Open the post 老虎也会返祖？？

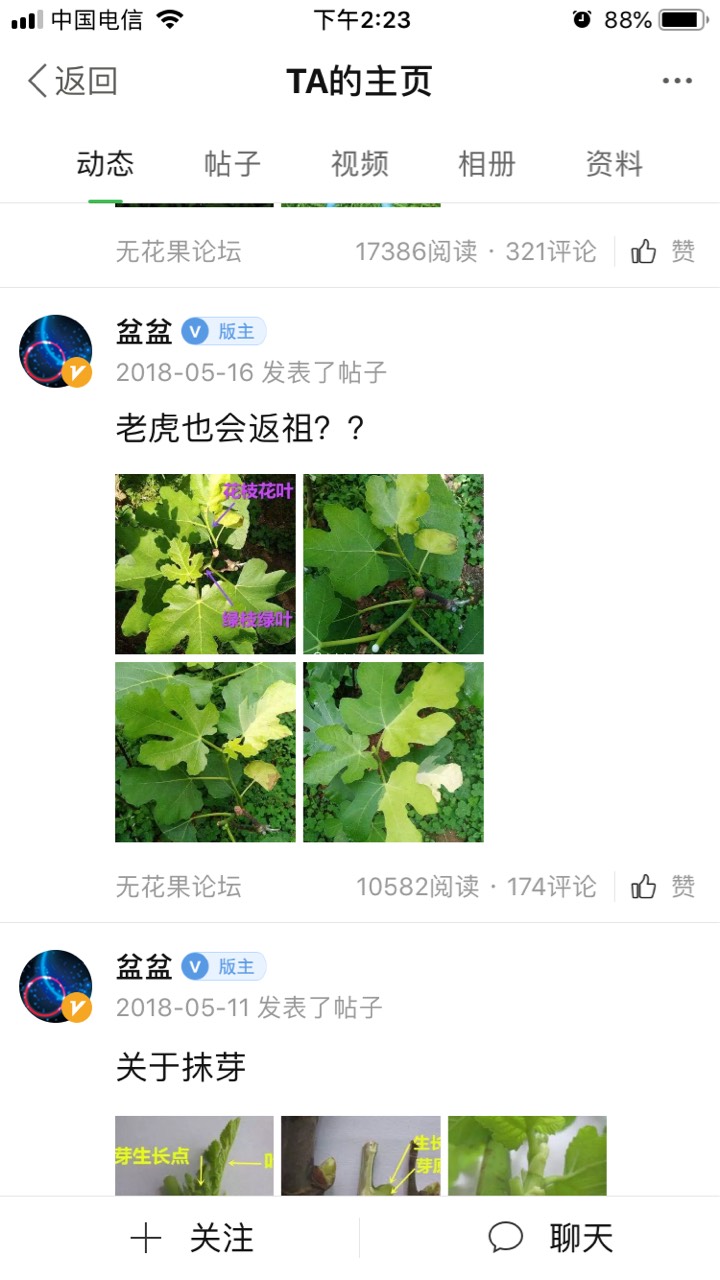point(241,430)
